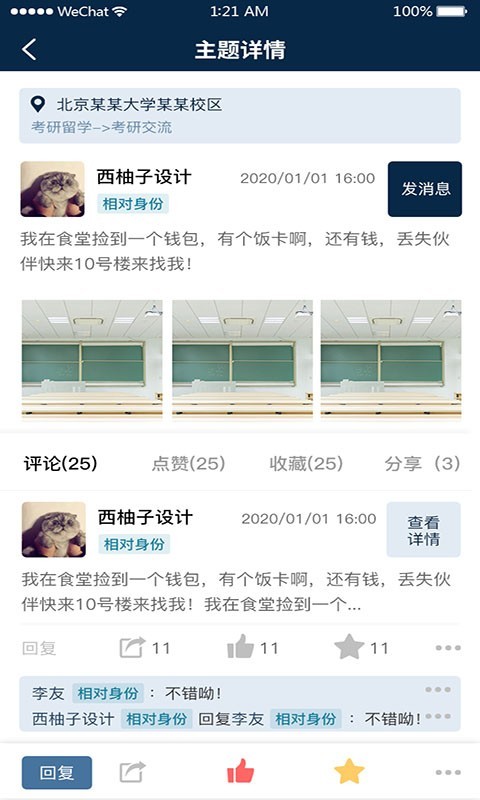The width and height of the screenshot is (480, 800).
Task: Tap the red thumbs-up in bottom bar
Action: pos(240,771)
